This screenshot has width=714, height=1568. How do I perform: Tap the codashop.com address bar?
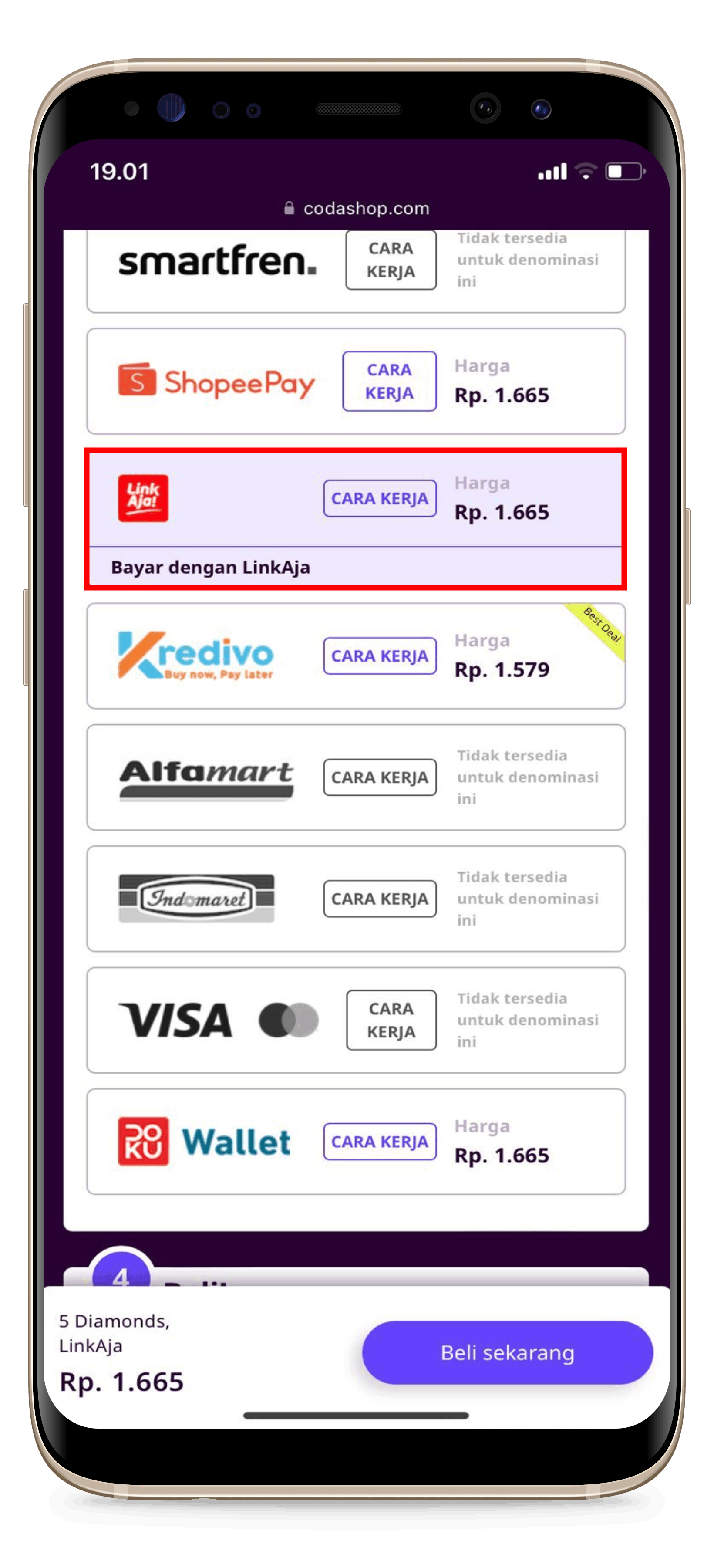pyautogui.click(x=357, y=208)
